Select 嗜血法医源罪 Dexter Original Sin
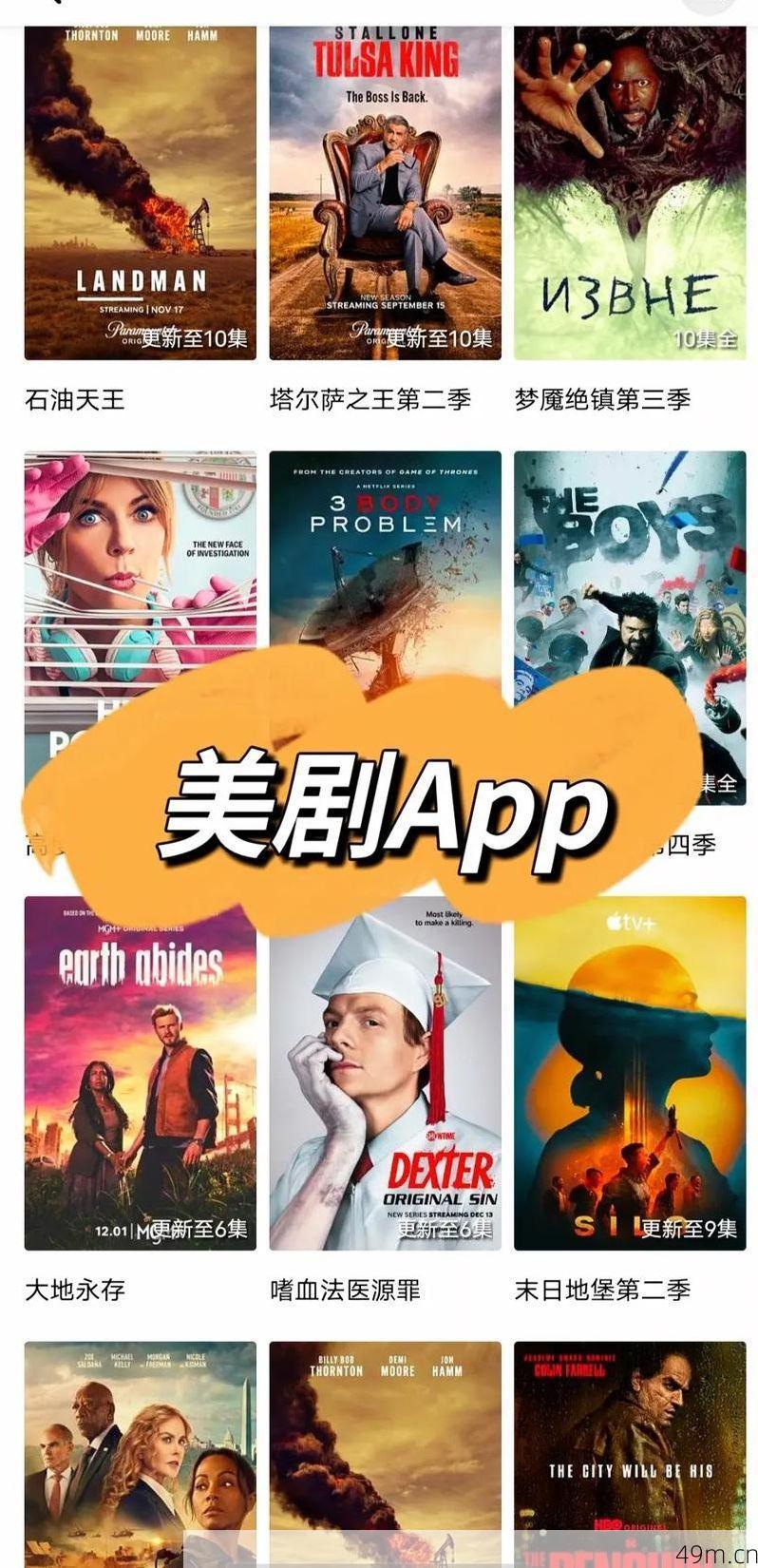This screenshot has width=758, height=1568. point(385,1072)
